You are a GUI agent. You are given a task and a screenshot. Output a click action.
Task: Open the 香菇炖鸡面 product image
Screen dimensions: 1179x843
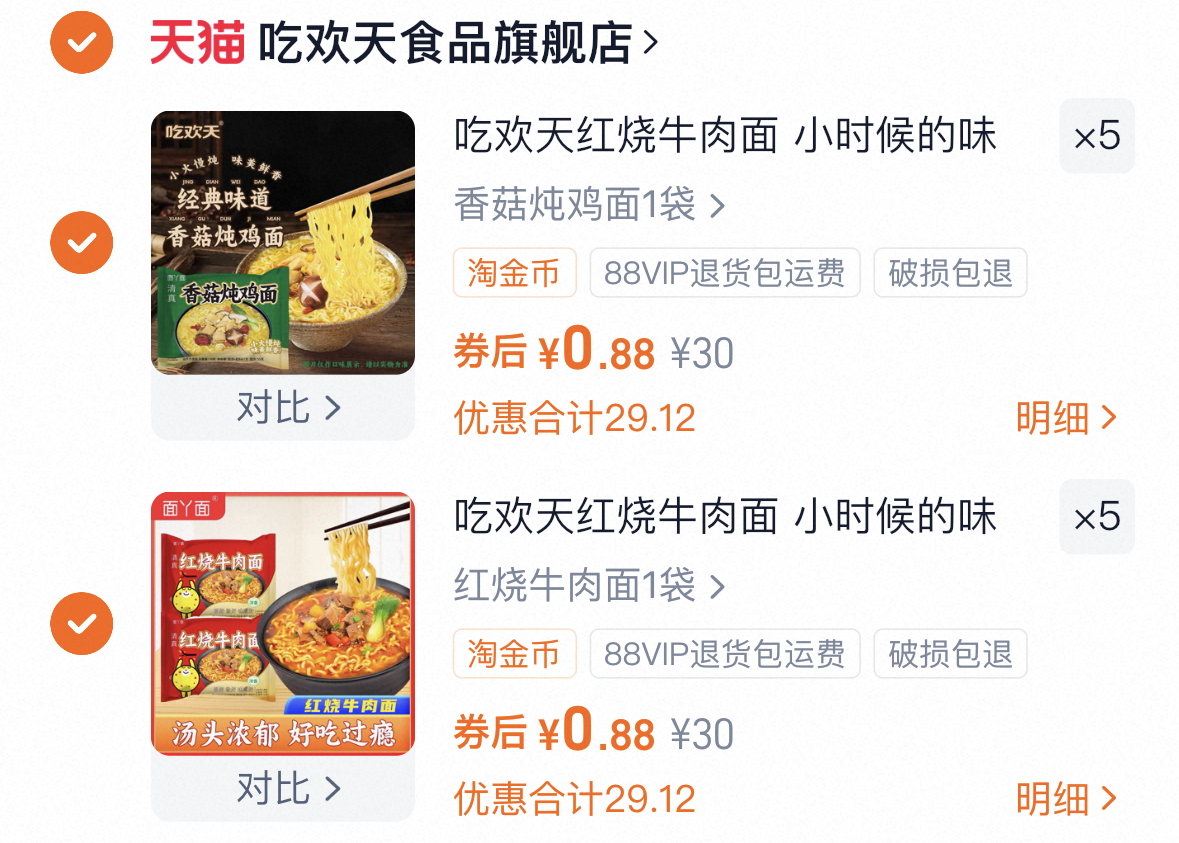point(283,243)
